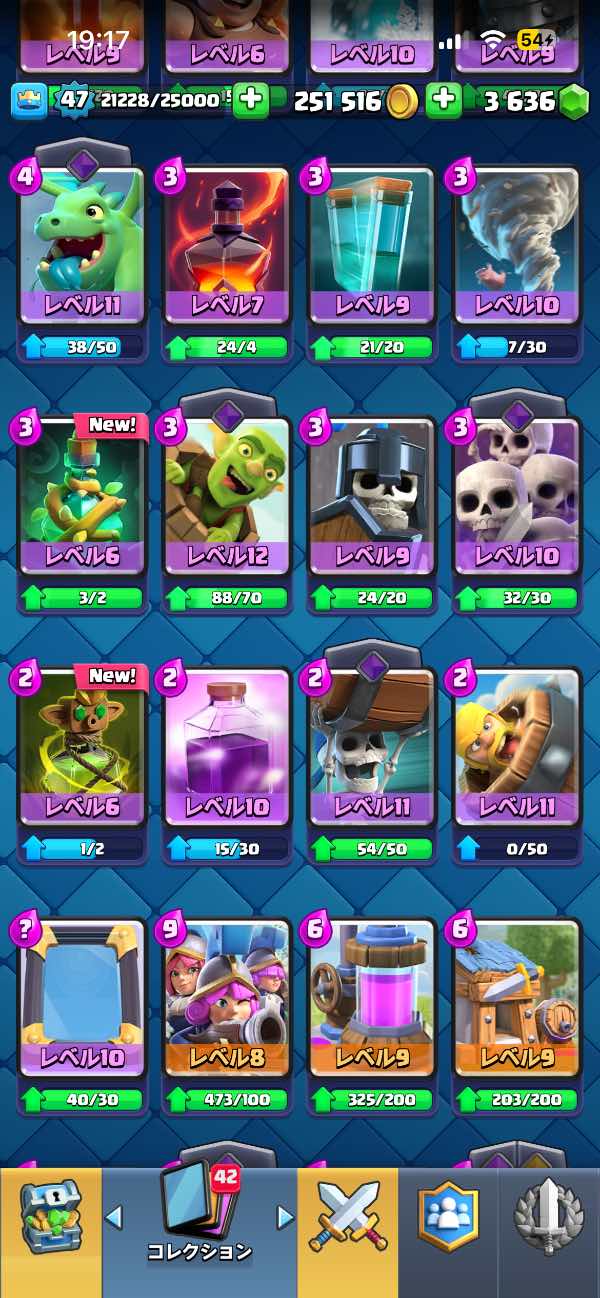Viewport: 600px width, 1298px height.
Task: Tap the green plus next to gold coins
Action: [251, 101]
